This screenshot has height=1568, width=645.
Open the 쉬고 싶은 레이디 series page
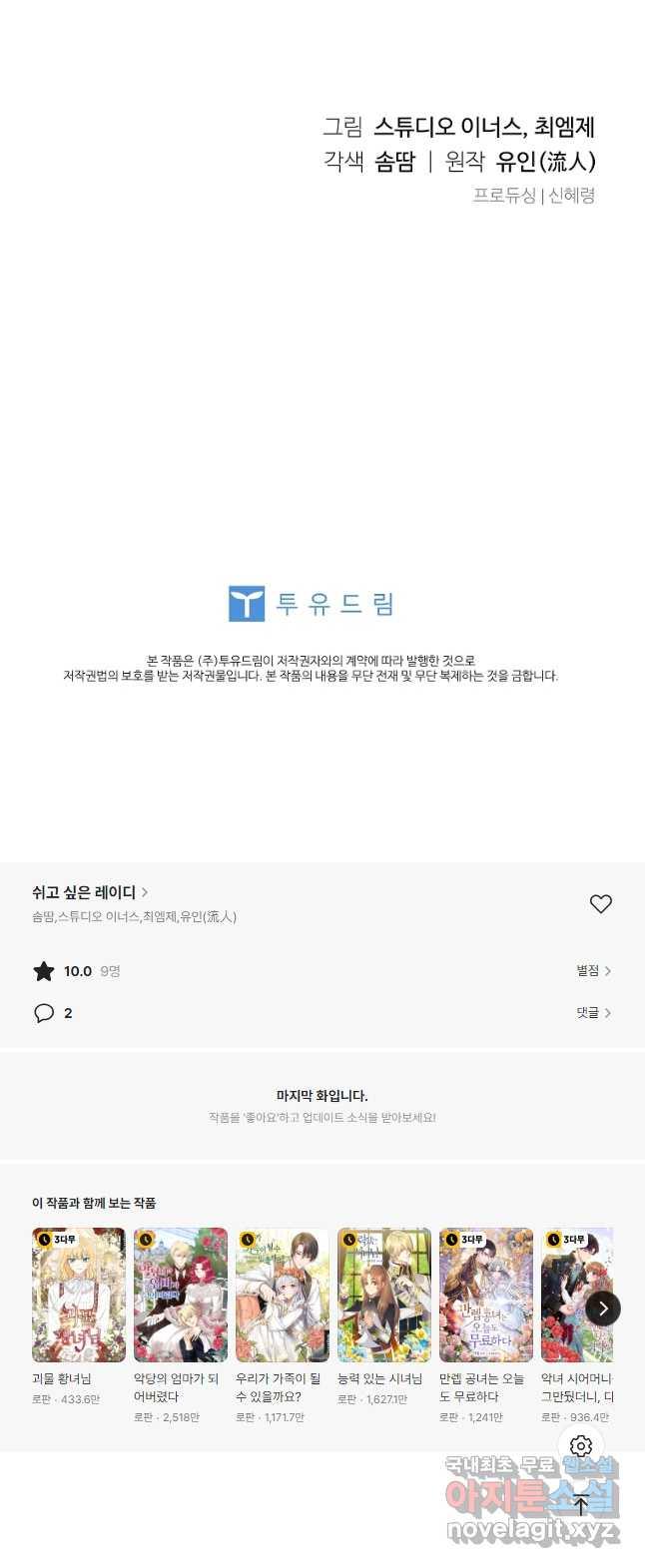click(90, 892)
